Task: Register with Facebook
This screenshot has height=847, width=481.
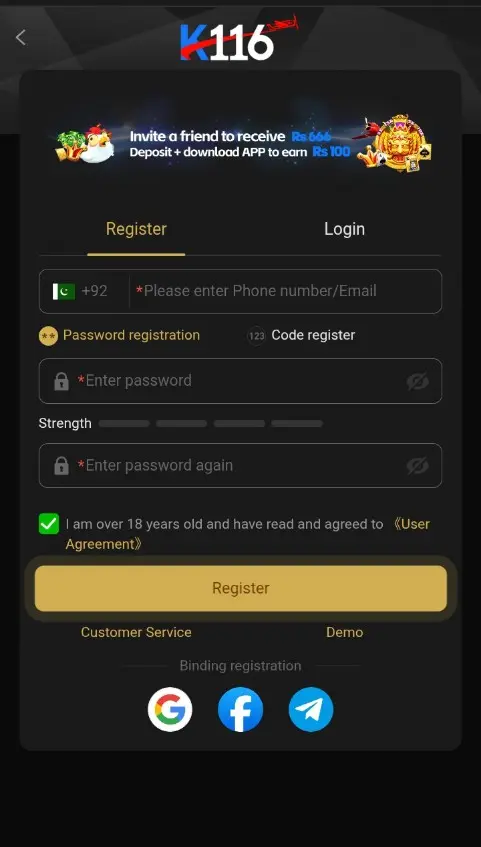Action: pos(240,710)
